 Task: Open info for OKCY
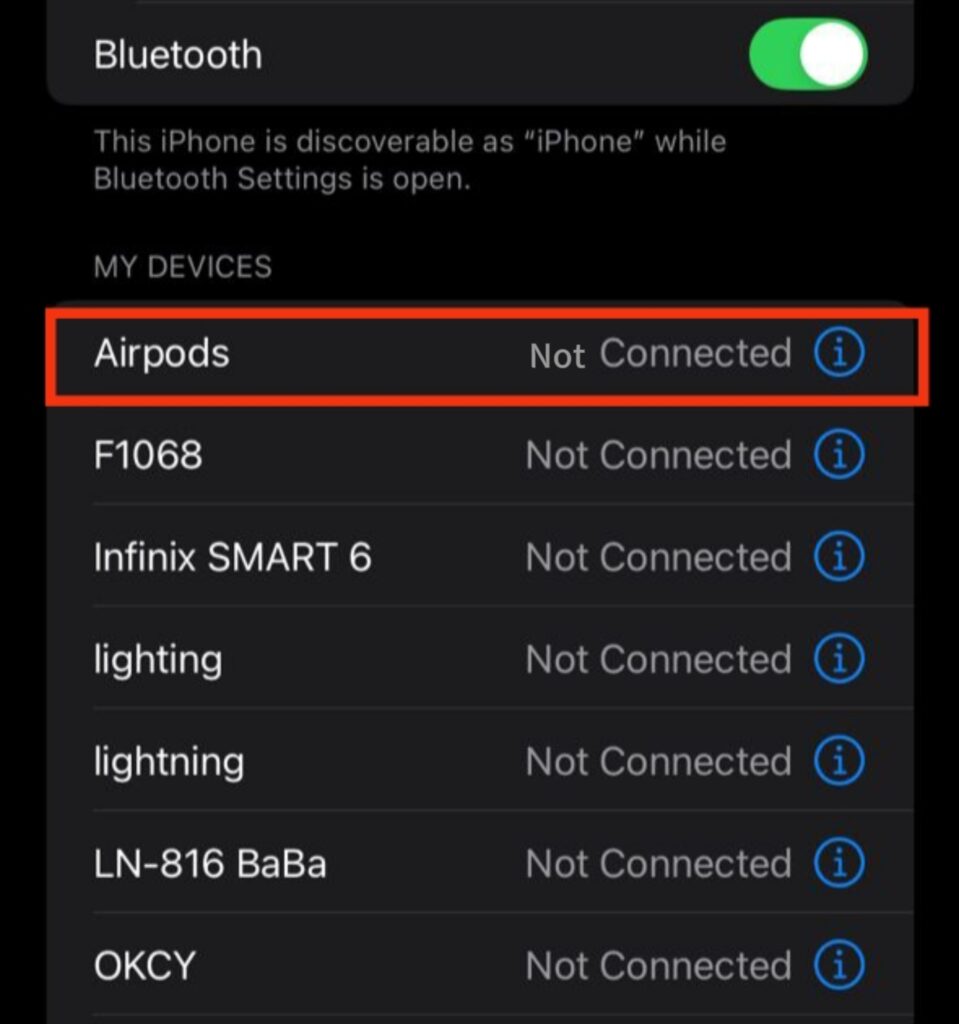pos(838,966)
